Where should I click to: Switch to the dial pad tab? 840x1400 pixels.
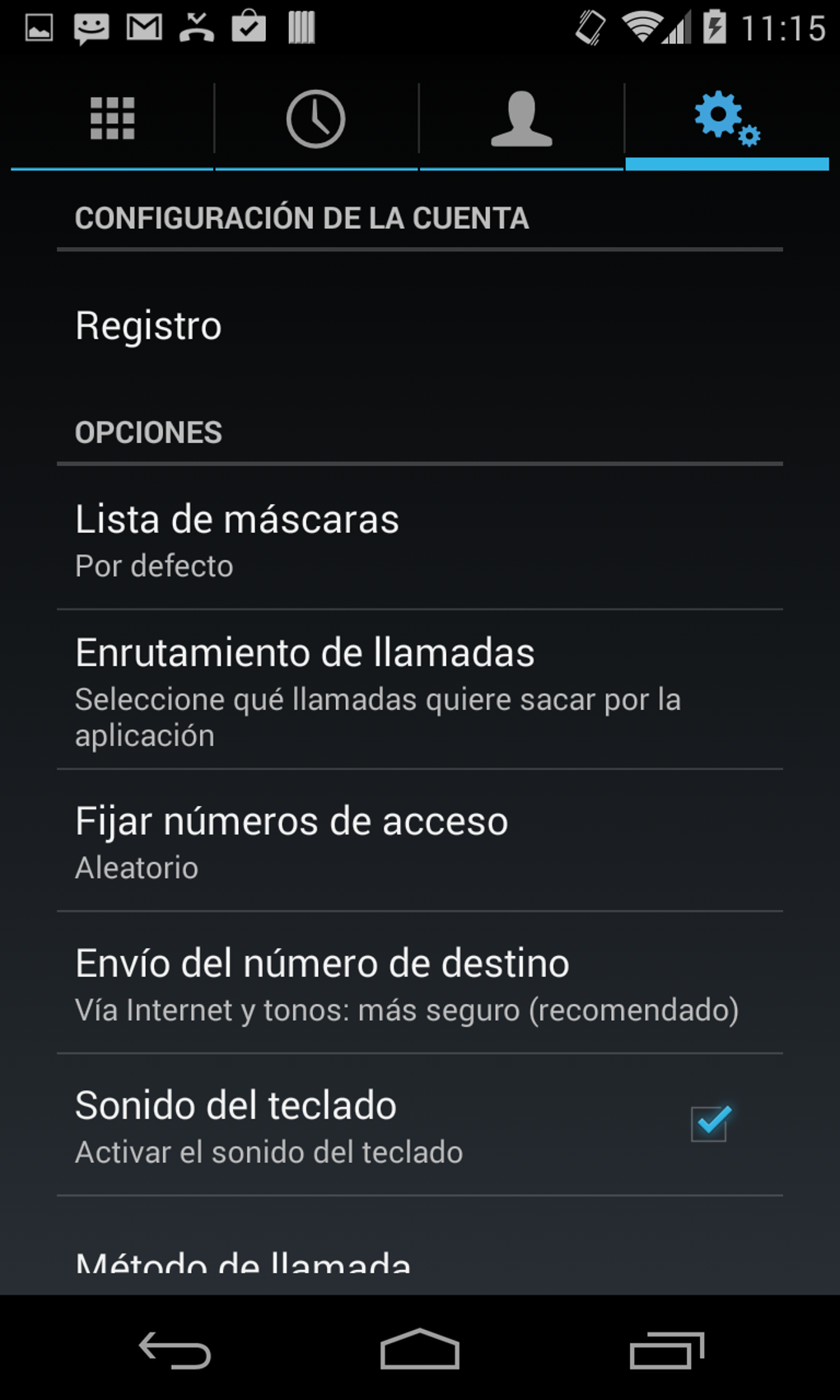[x=112, y=119]
